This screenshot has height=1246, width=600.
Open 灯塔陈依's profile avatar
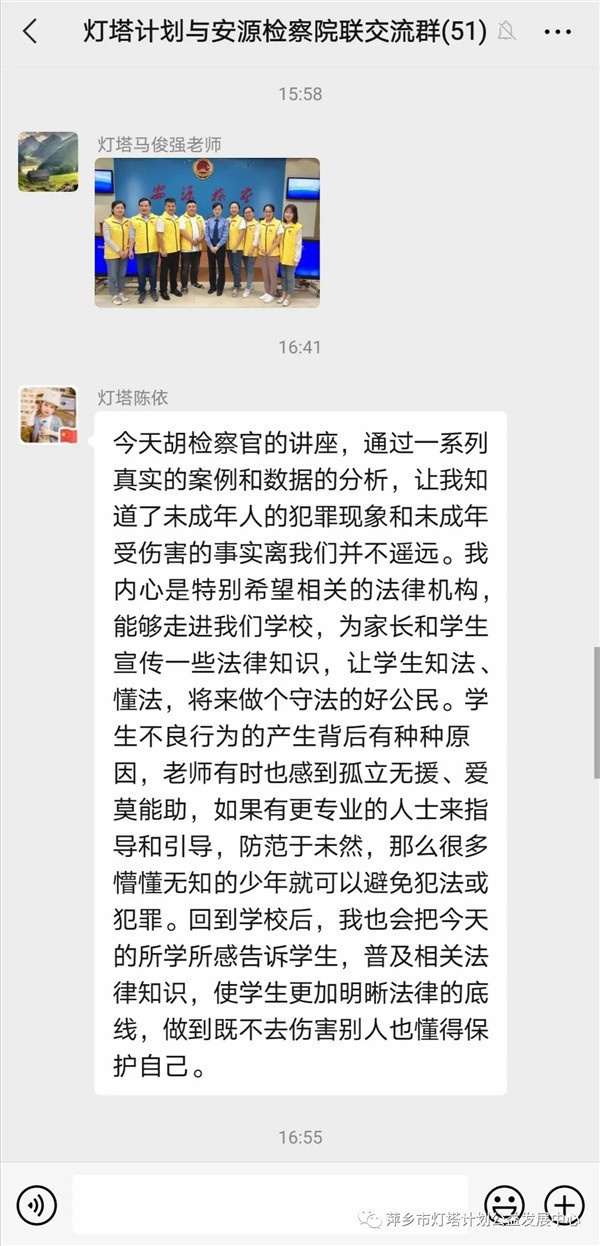coord(48,415)
